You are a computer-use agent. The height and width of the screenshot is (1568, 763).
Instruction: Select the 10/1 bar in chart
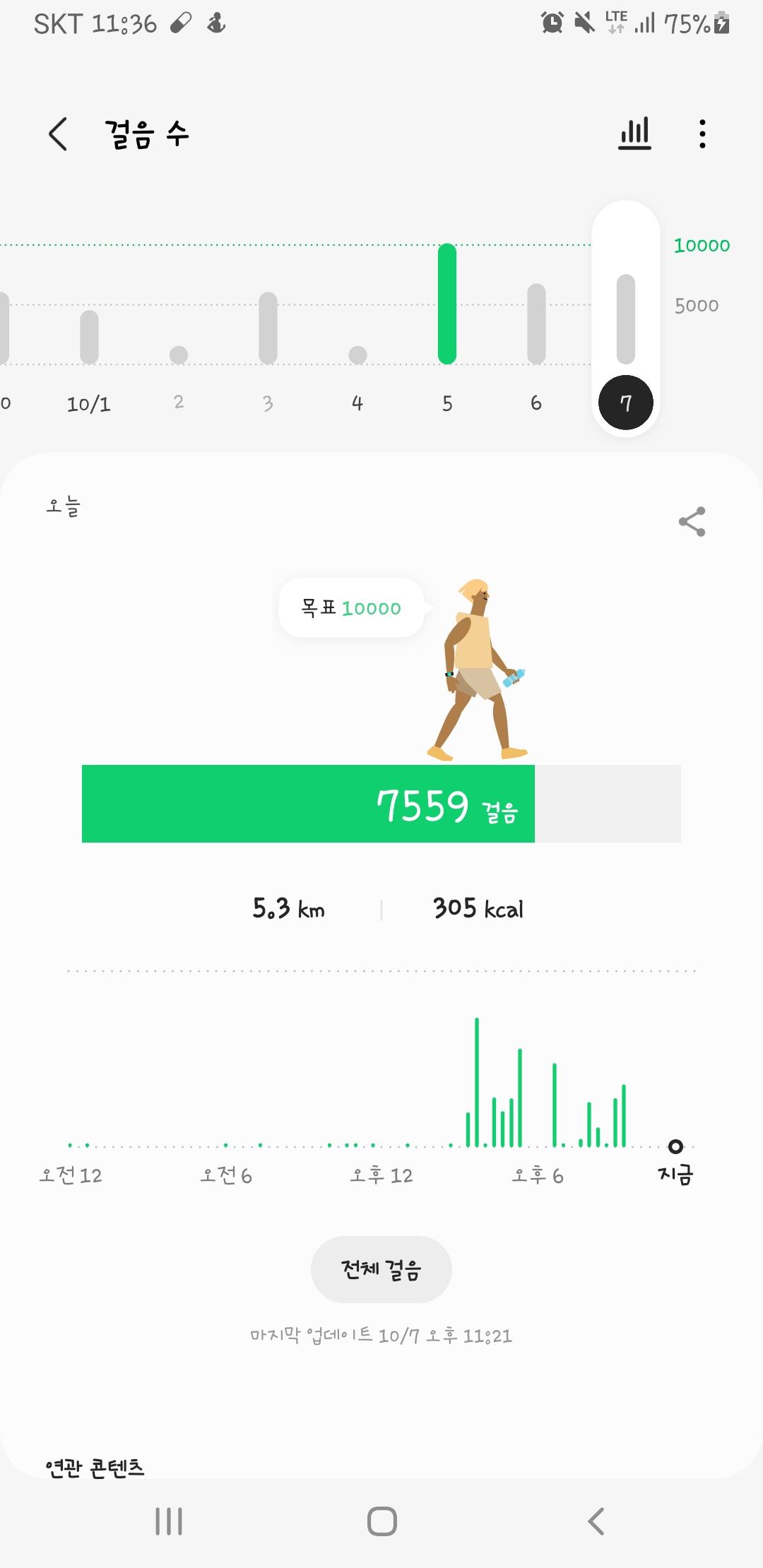pyautogui.click(x=89, y=338)
